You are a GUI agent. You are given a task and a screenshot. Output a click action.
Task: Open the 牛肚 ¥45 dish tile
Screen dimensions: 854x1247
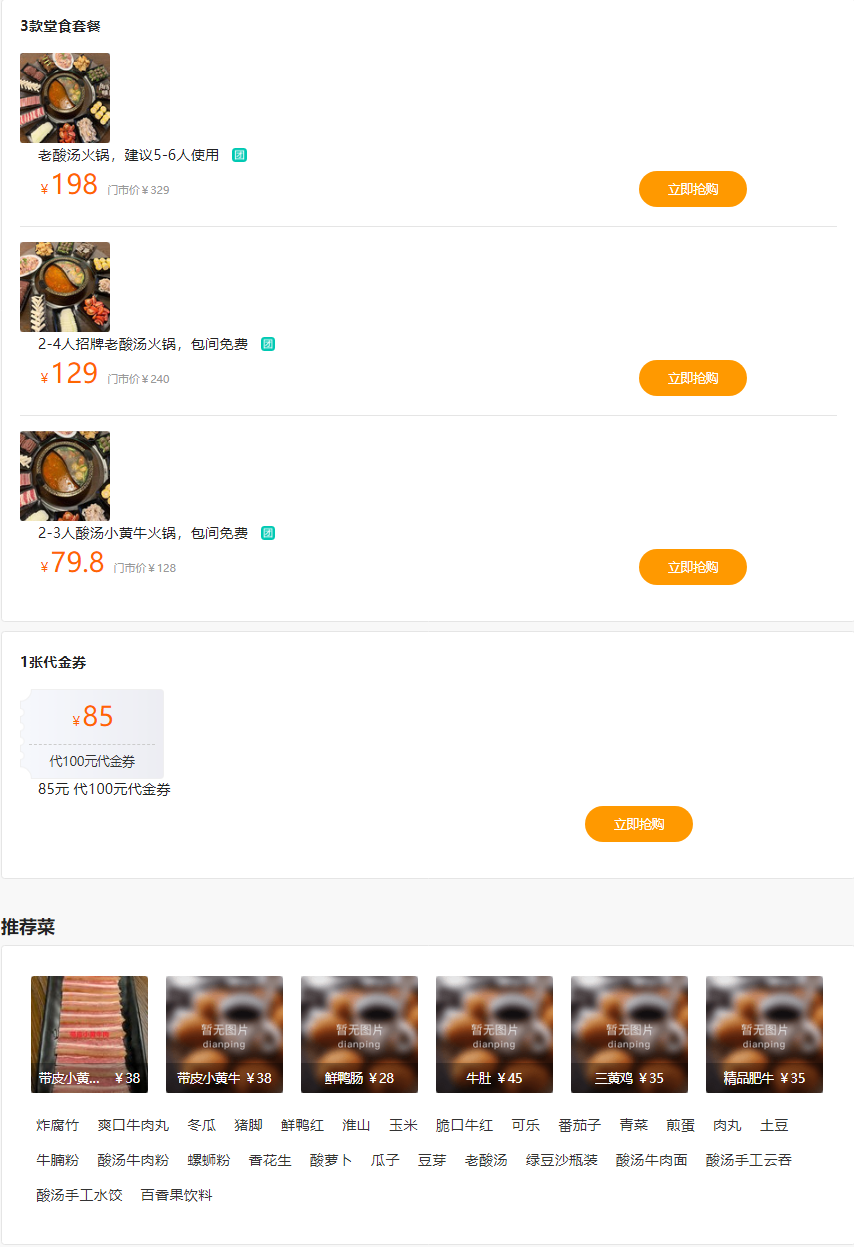(494, 1034)
